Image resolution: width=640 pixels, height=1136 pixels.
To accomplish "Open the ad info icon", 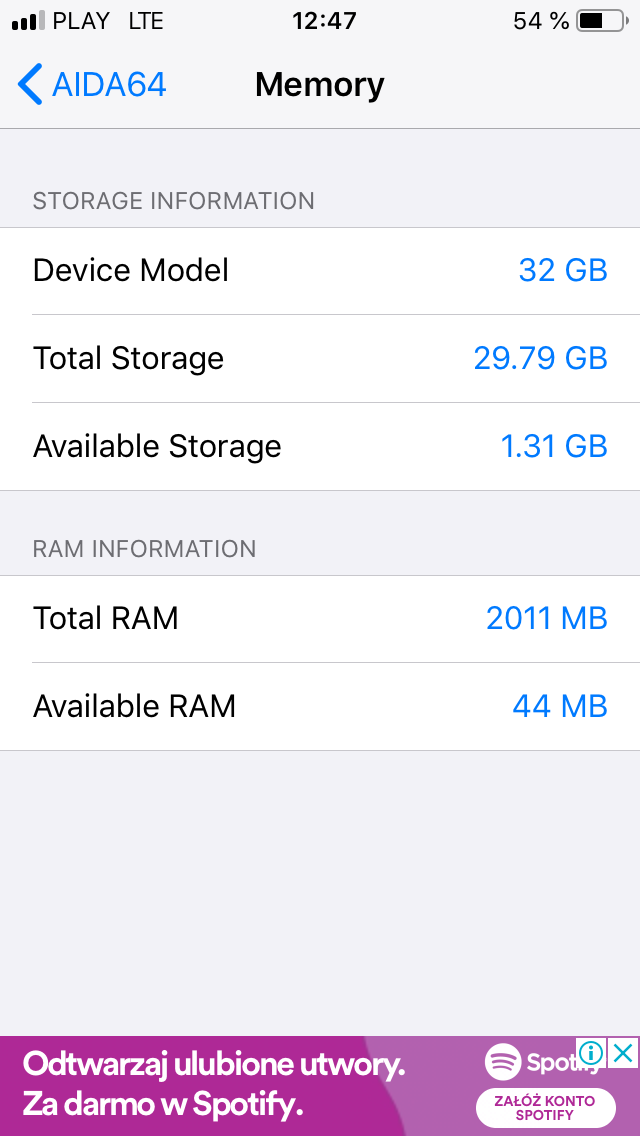I will 592,1053.
